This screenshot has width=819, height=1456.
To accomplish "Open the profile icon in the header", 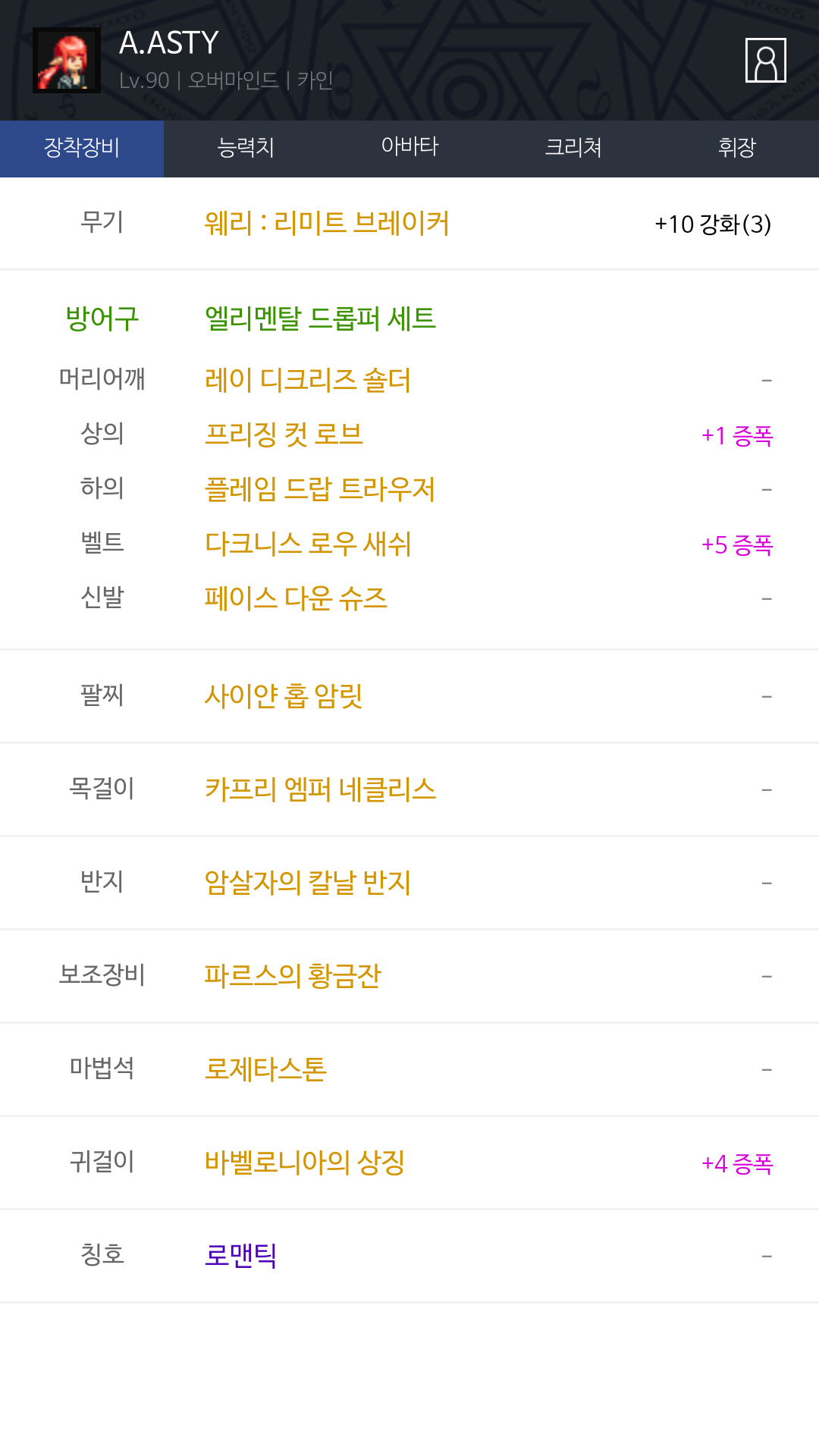I will point(765,60).
